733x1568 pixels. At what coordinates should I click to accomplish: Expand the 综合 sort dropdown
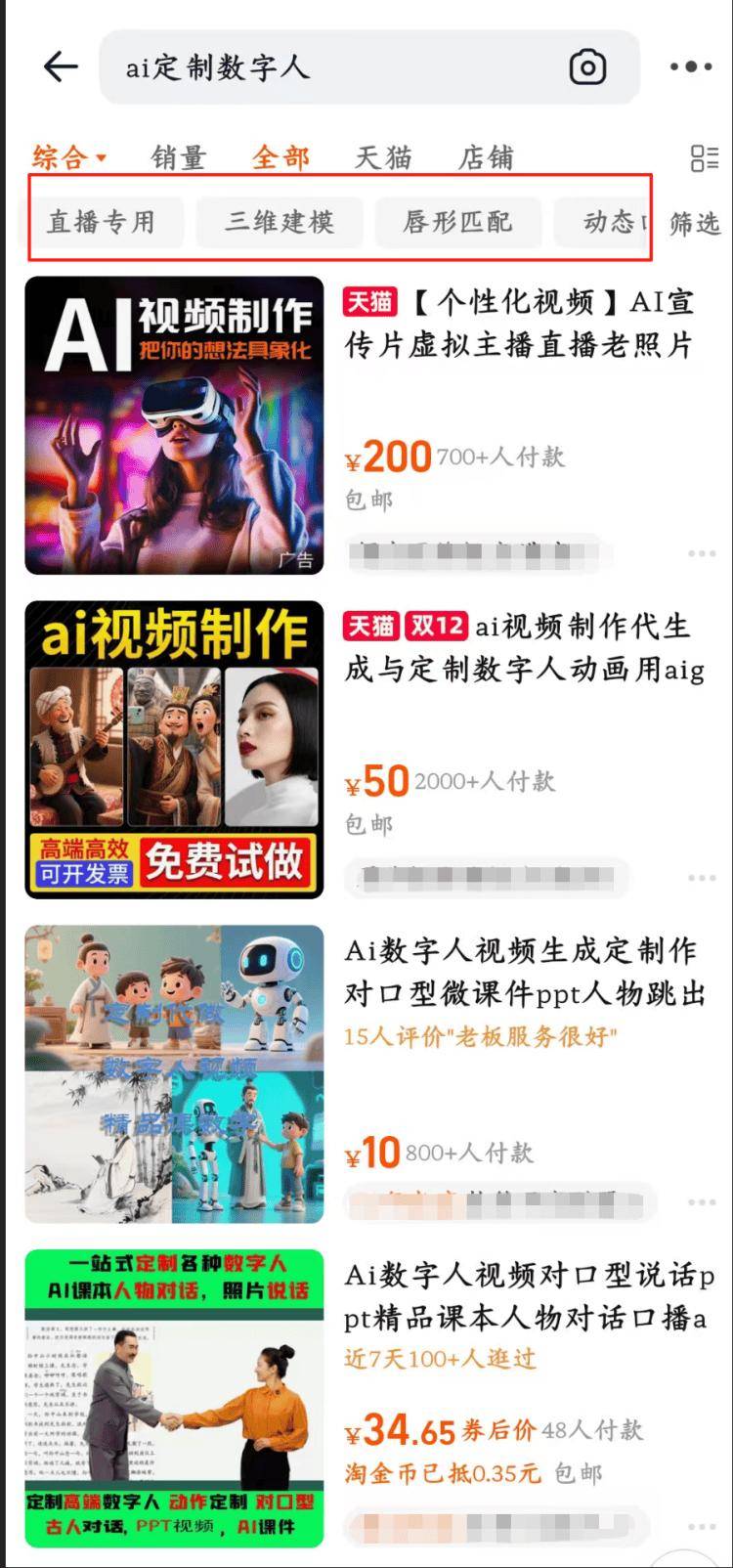click(x=69, y=157)
